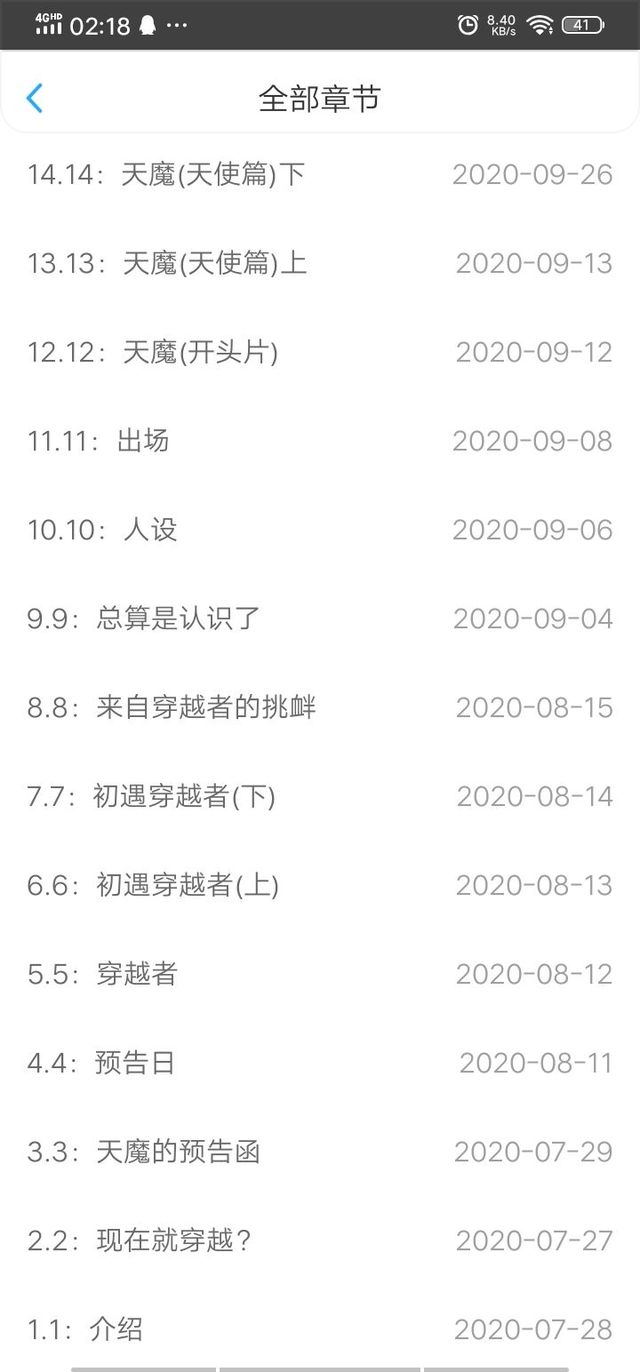Open chapter 4.4: 预告日
This screenshot has width=640, height=1372.
pos(101,1062)
